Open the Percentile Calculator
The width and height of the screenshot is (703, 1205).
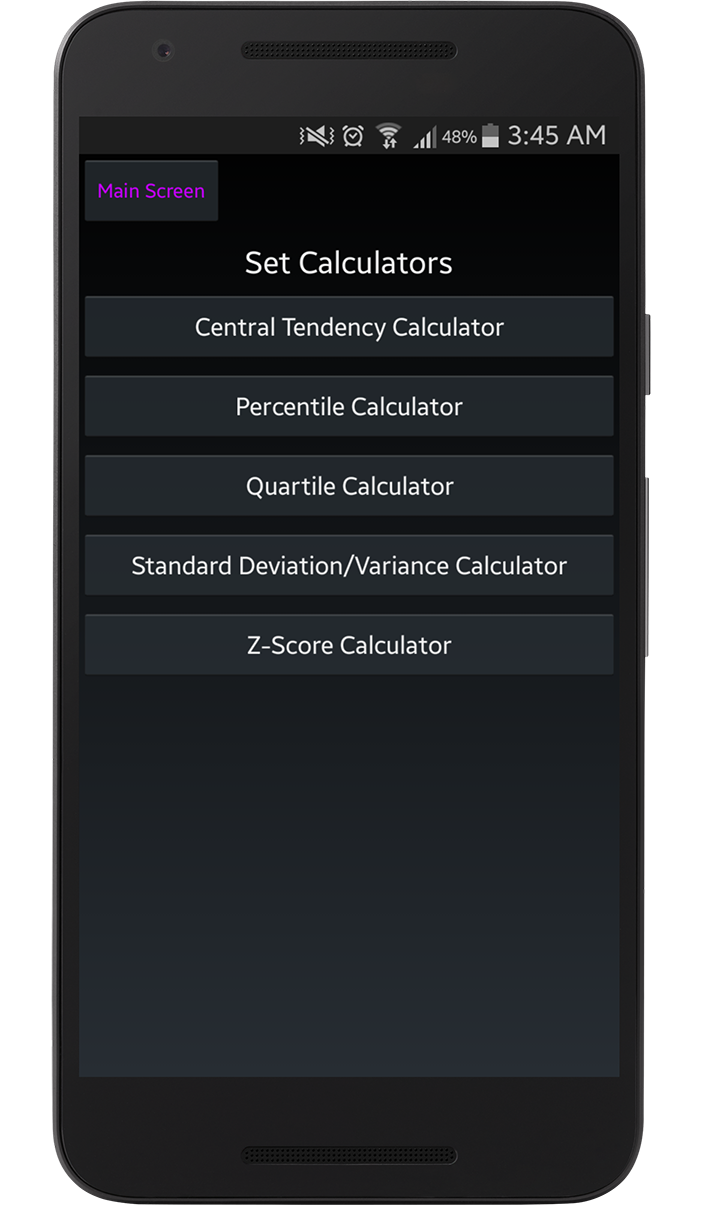tap(349, 407)
